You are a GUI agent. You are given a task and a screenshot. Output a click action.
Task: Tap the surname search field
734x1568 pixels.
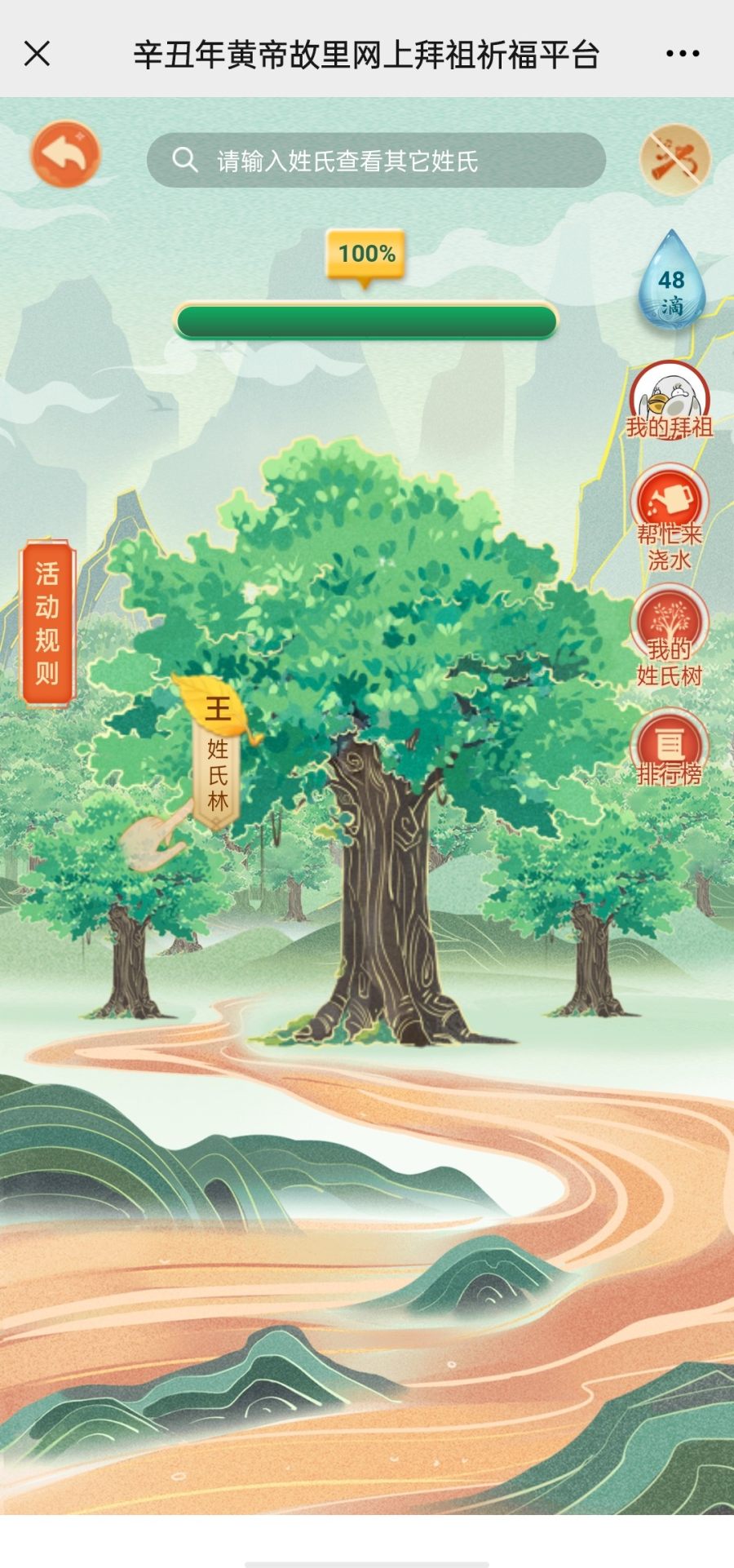tap(376, 161)
